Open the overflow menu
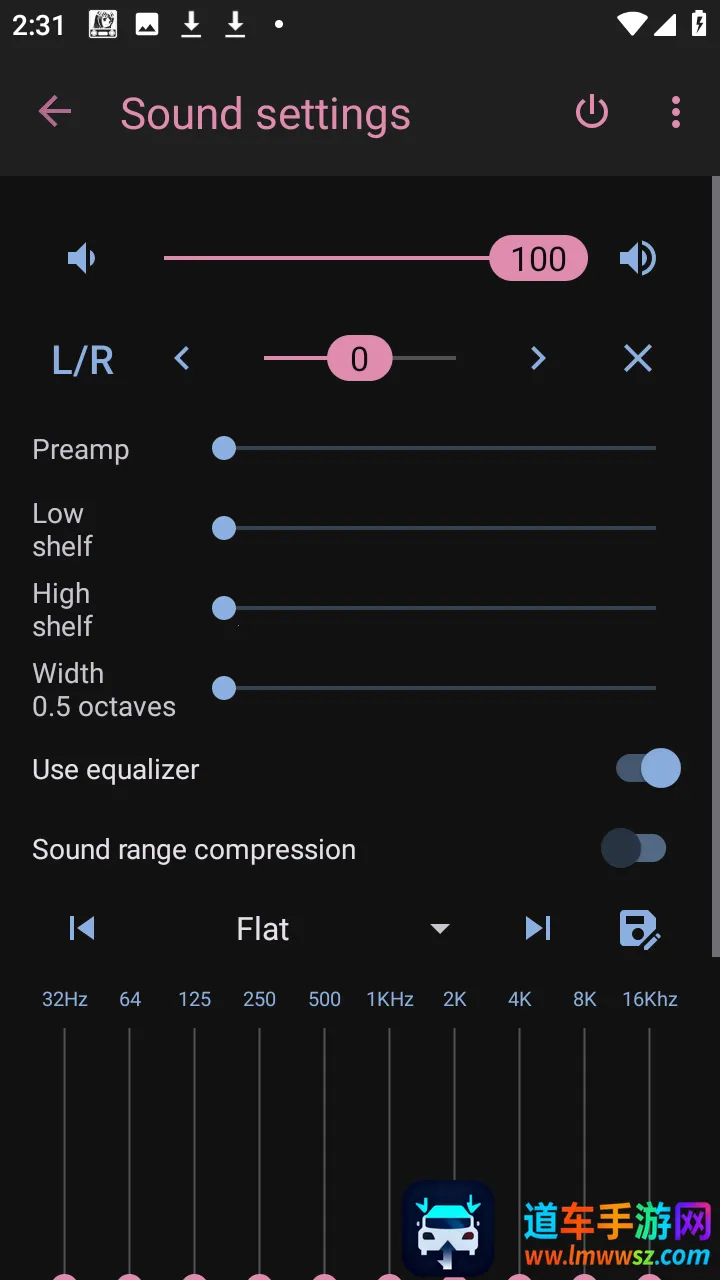 [676, 112]
